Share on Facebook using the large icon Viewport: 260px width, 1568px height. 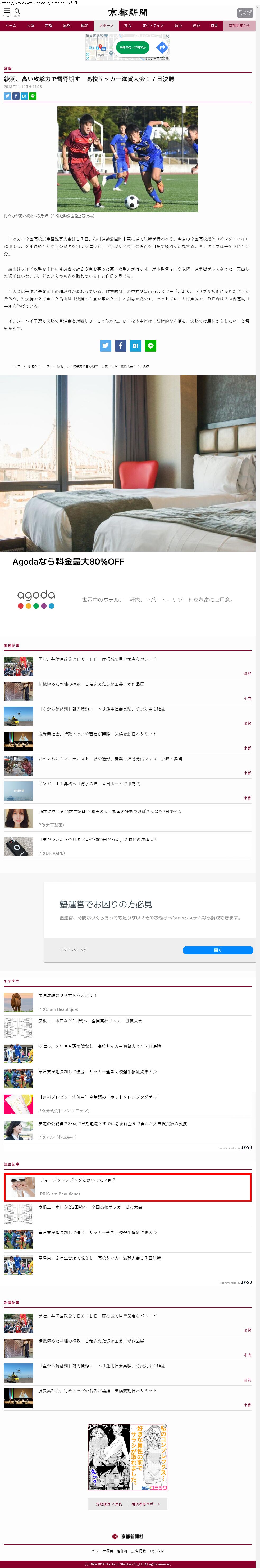click(121, 346)
